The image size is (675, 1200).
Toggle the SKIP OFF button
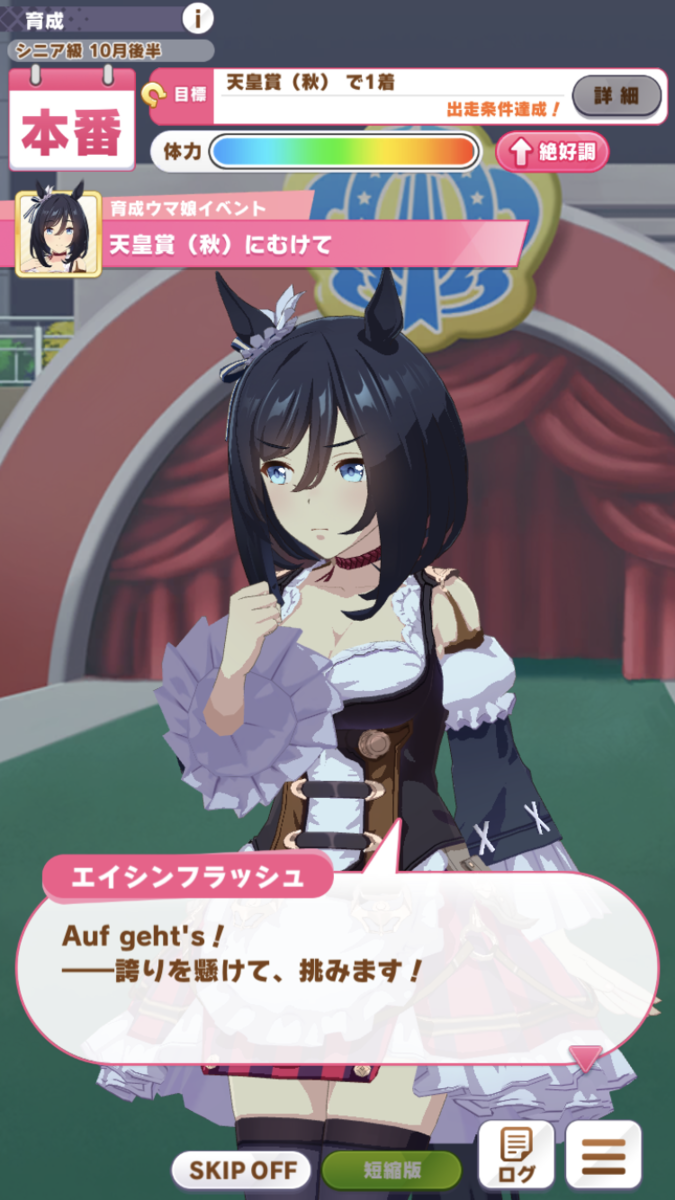[243, 1168]
